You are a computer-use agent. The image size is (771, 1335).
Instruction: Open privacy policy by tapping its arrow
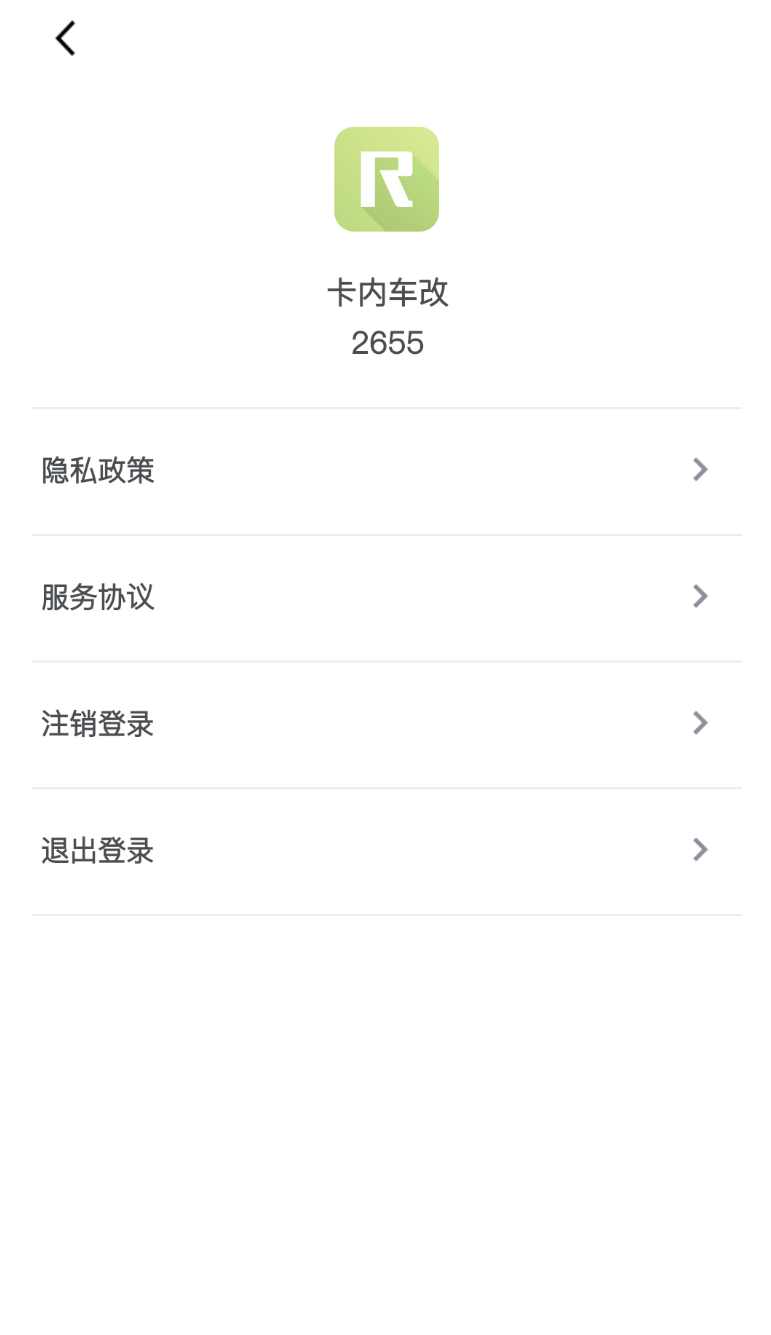(x=700, y=470)
